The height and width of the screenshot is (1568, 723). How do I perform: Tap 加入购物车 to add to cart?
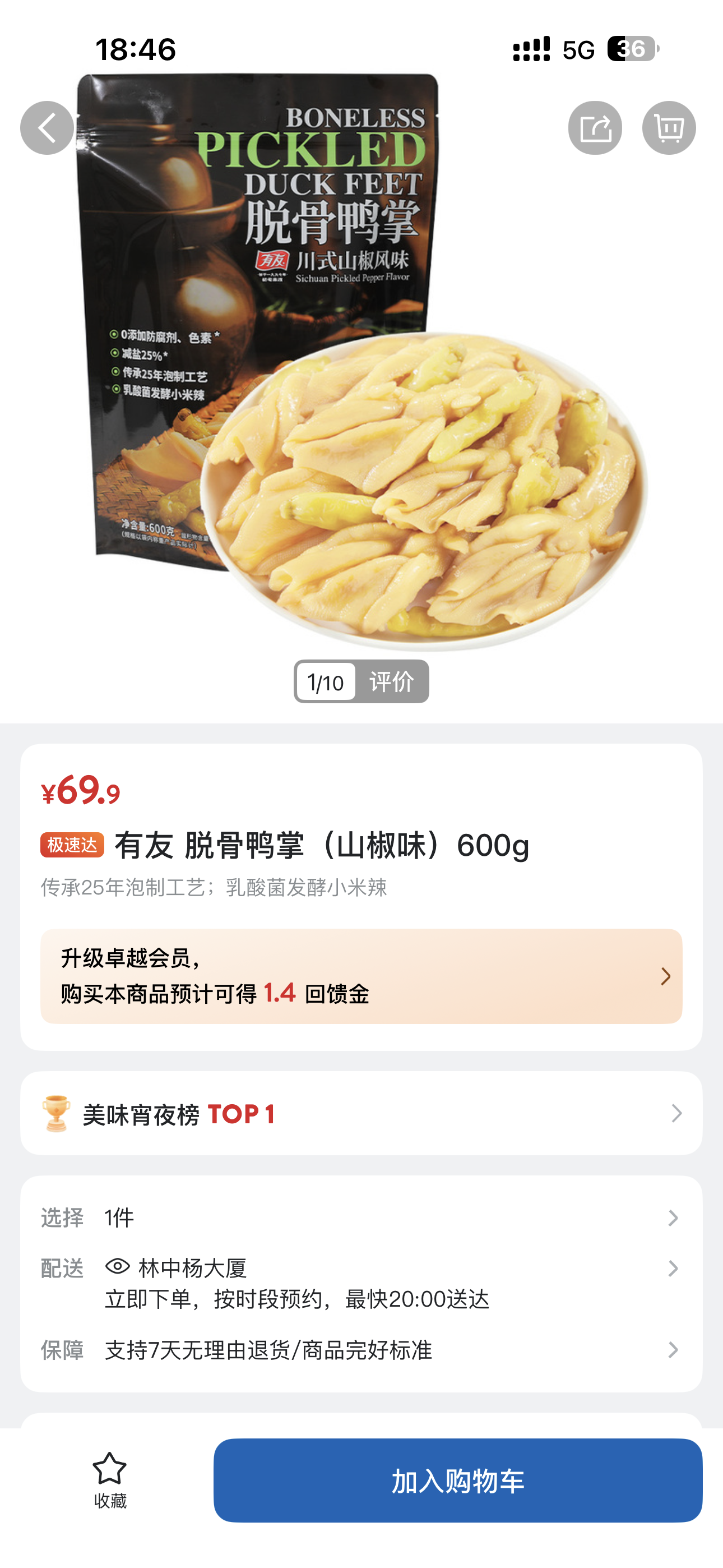pos(458,1480)
